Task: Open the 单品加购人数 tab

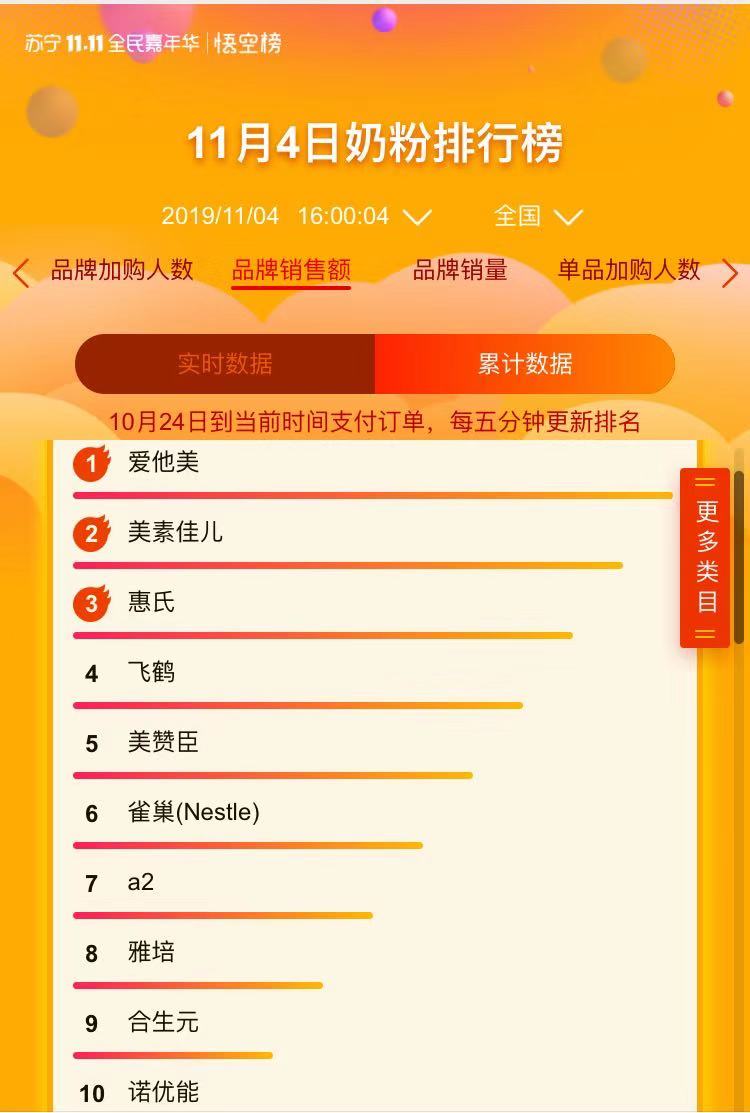Action: 629,270
